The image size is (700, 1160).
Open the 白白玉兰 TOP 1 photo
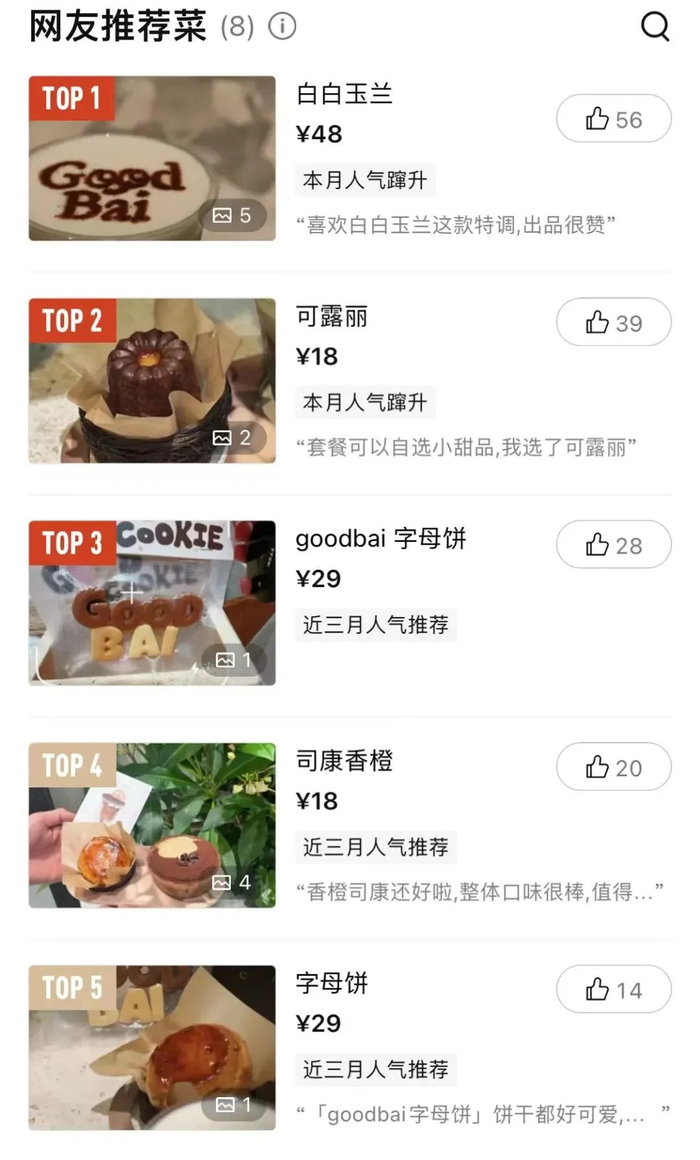[152, 158]
